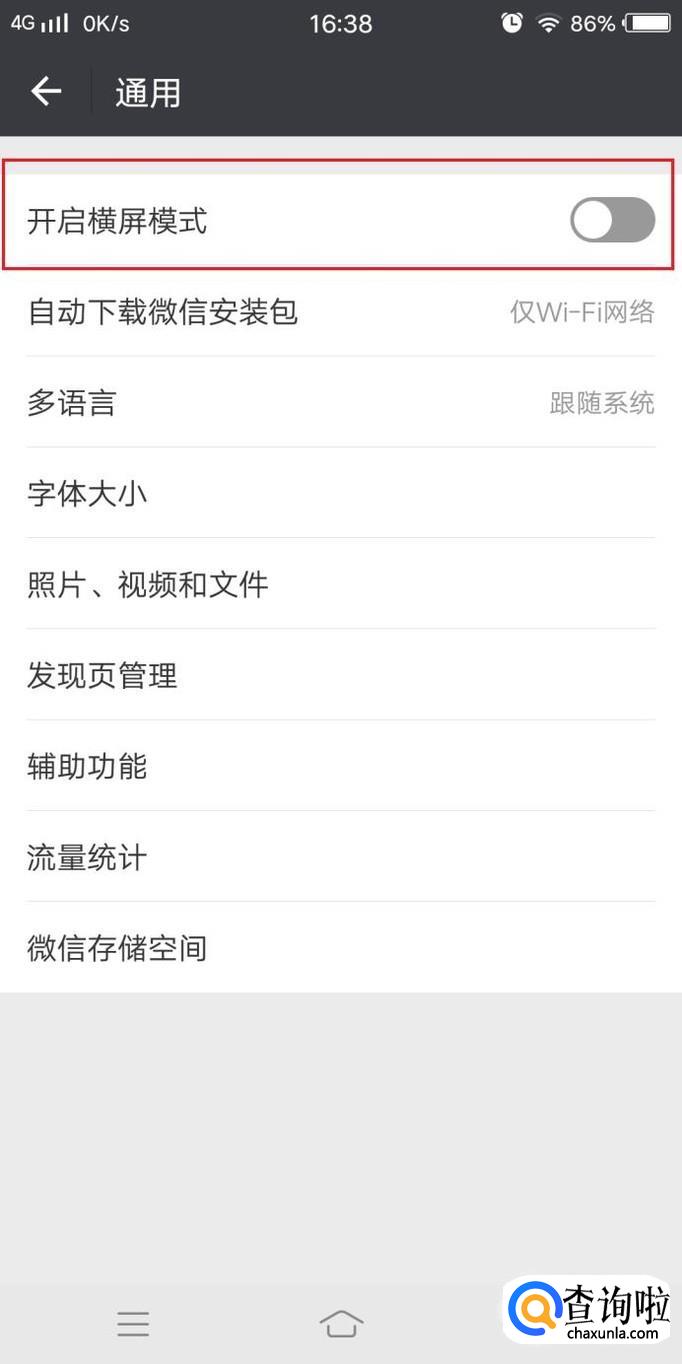Open 辅助功能 settings
Image resolution: width=682 pixels, height=1364 pixels.
coord(340,767)
